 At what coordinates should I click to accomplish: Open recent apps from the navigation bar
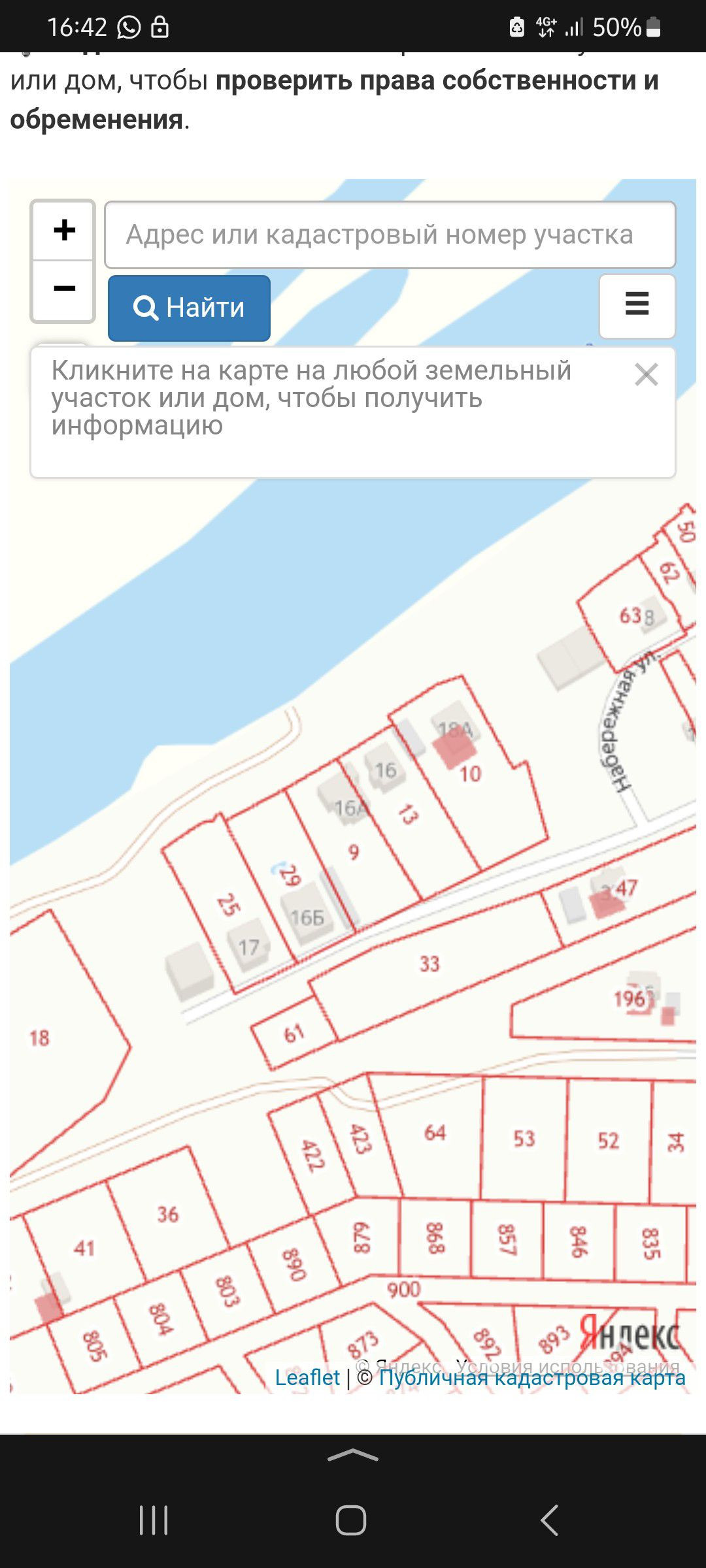[154, 1520]
